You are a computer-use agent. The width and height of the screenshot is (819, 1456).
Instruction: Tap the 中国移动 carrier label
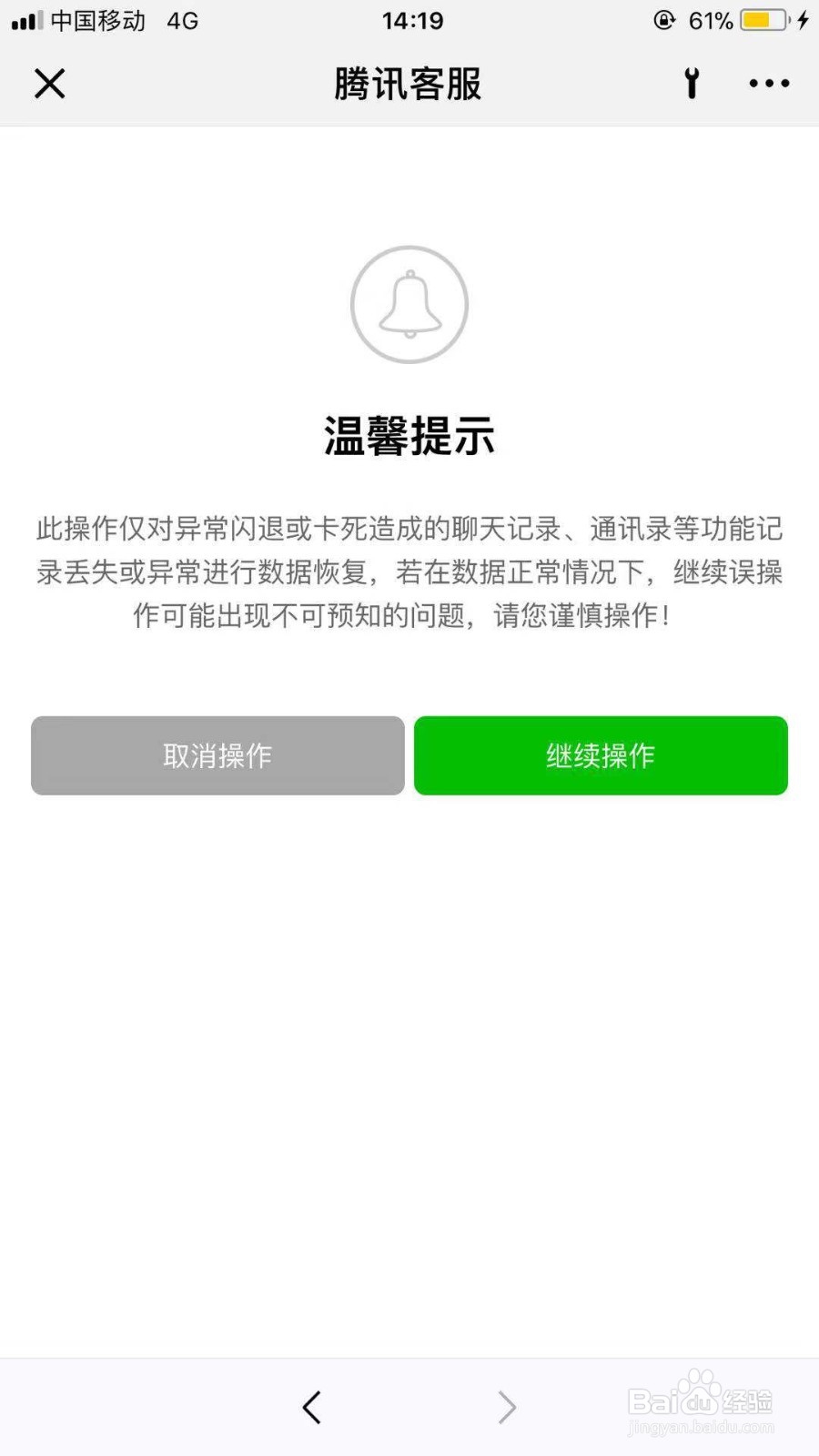click(96, 20)
